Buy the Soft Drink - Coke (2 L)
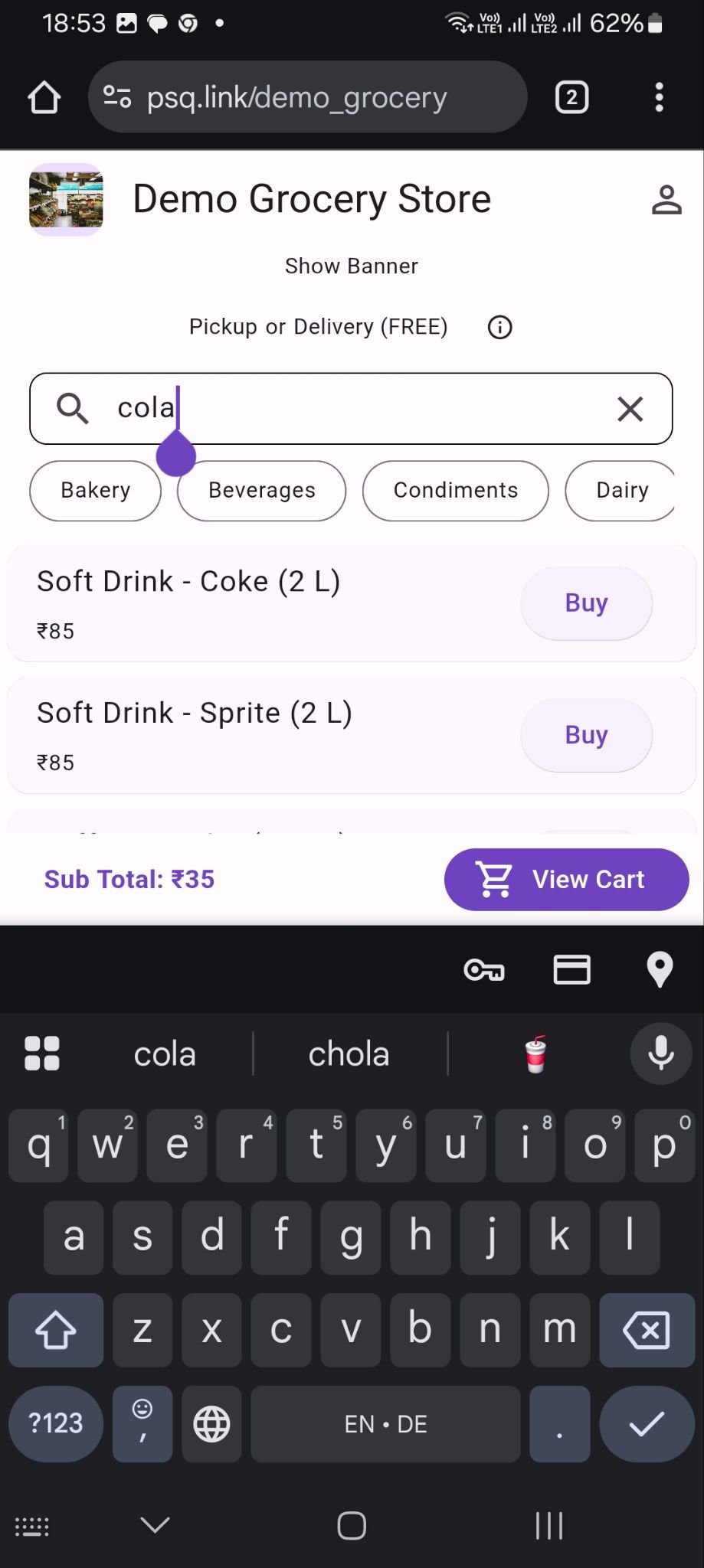The image size is (704, 1568). tap(586, 603)
